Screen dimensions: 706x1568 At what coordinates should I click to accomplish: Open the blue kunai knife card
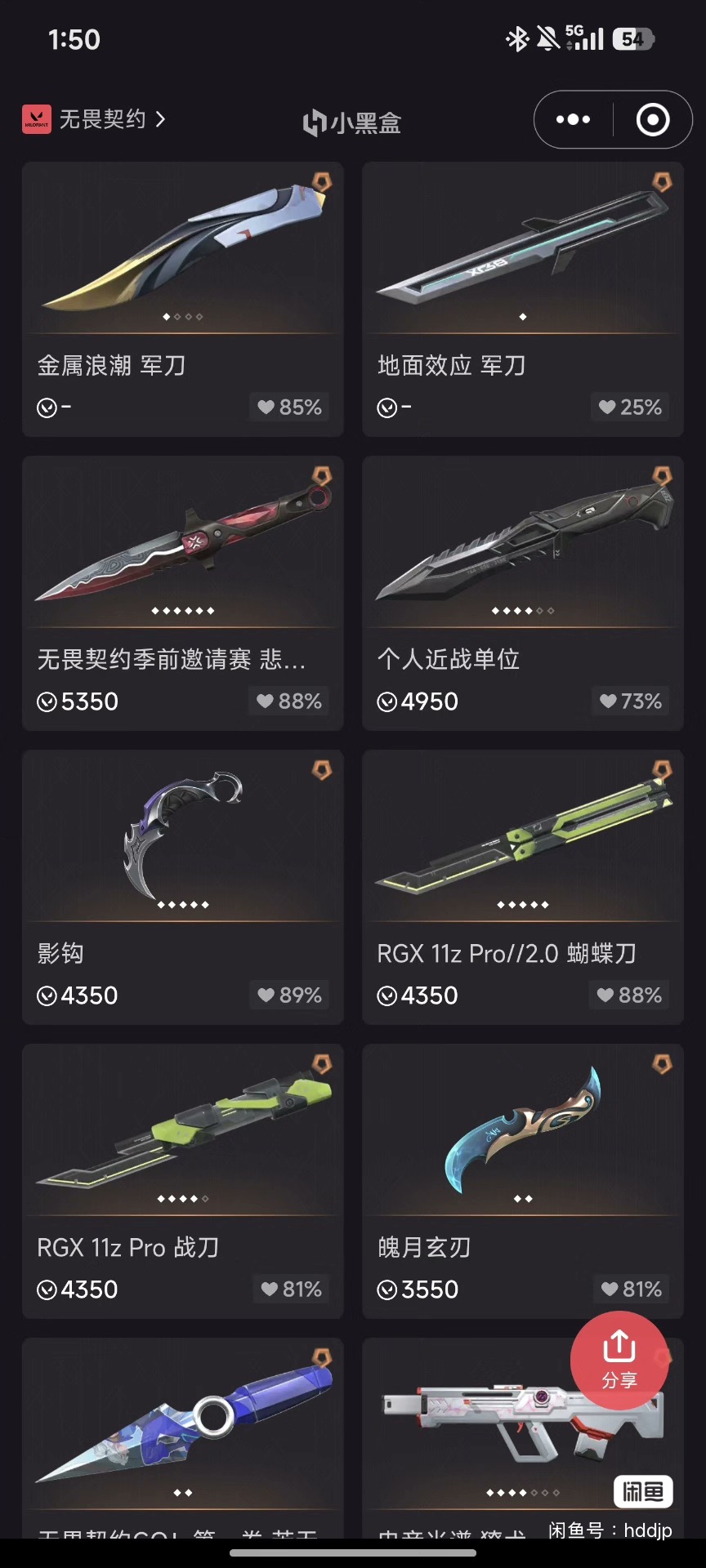(182, 1437)
